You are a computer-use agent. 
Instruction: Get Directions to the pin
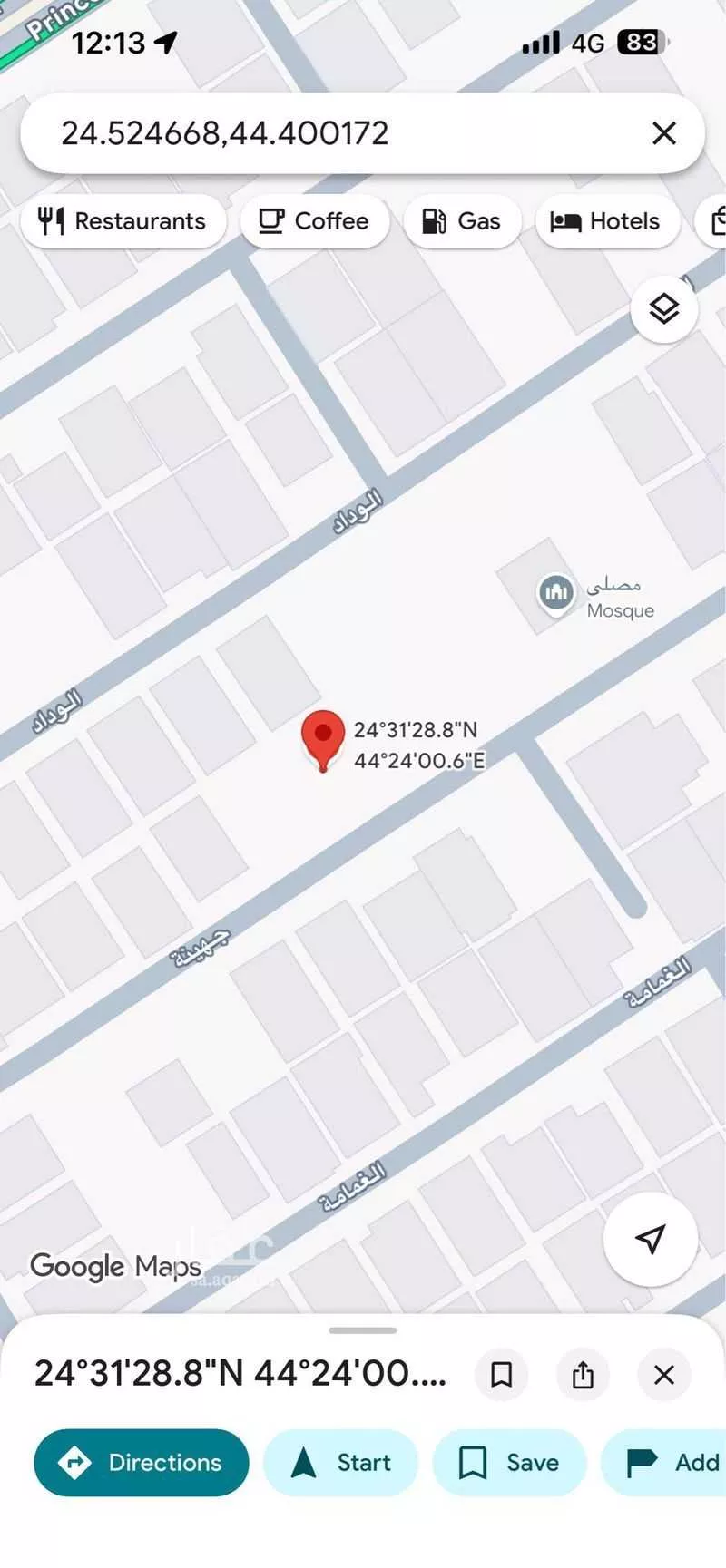tap(142, 1463)
